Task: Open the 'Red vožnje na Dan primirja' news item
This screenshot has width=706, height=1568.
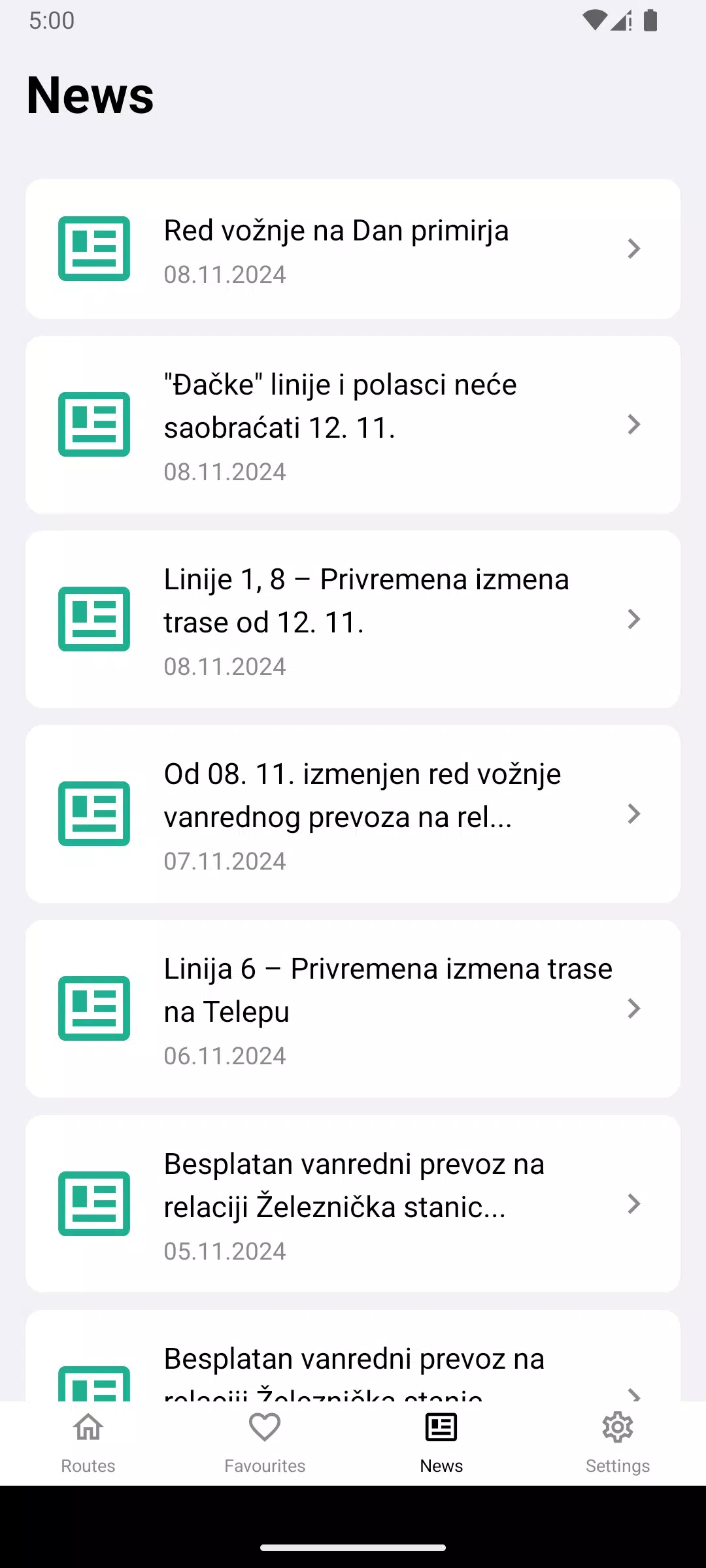Action: coord(353,249)
